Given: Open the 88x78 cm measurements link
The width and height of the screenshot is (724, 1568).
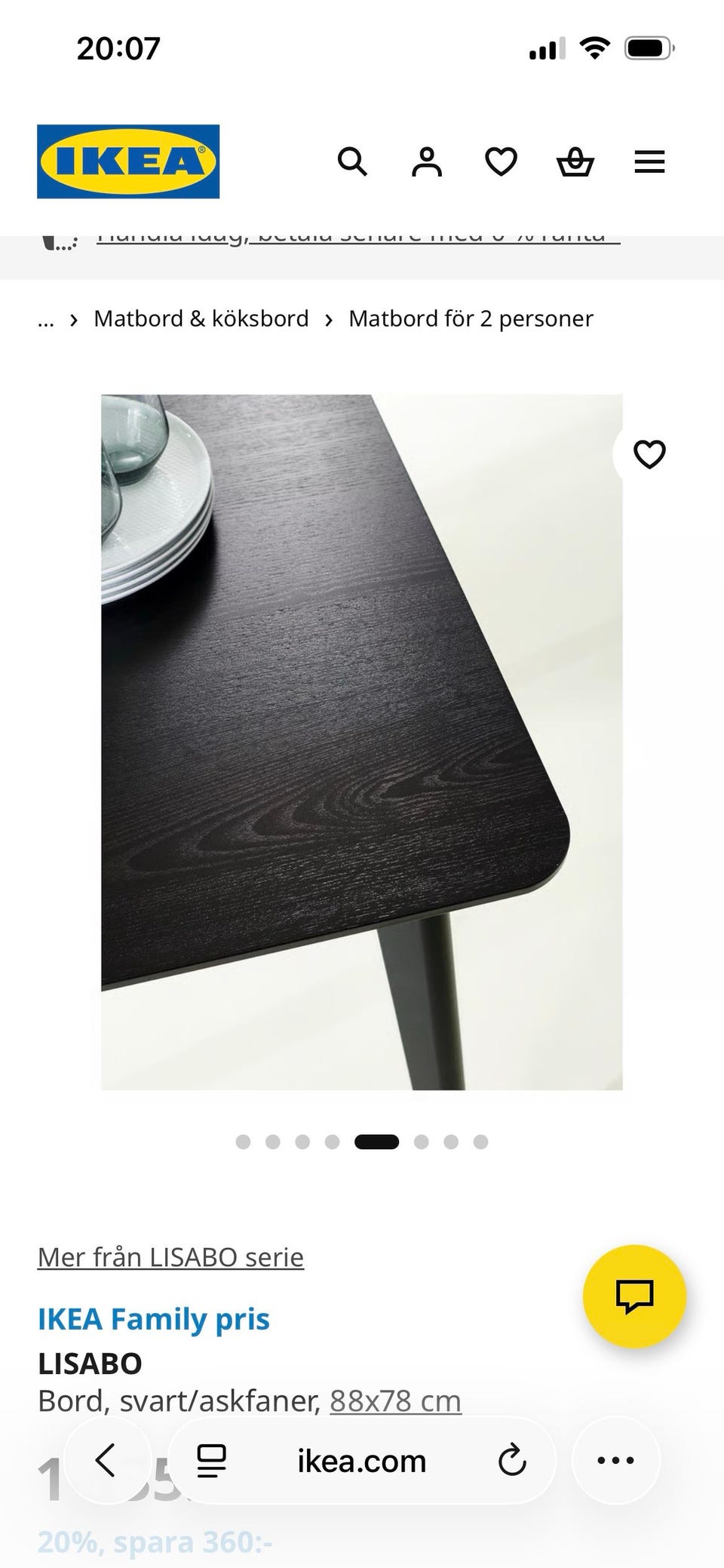Looking at the screenshot, I should (x=395, y=1400).
